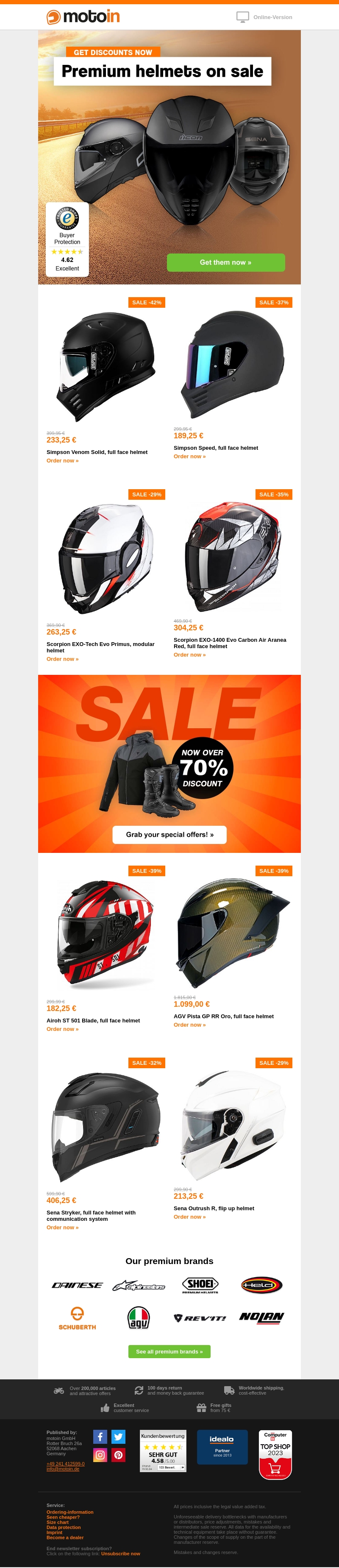Order the Simpson Speed full face helmet
The height and width of the screenshot is (1568, 339).
189,457
